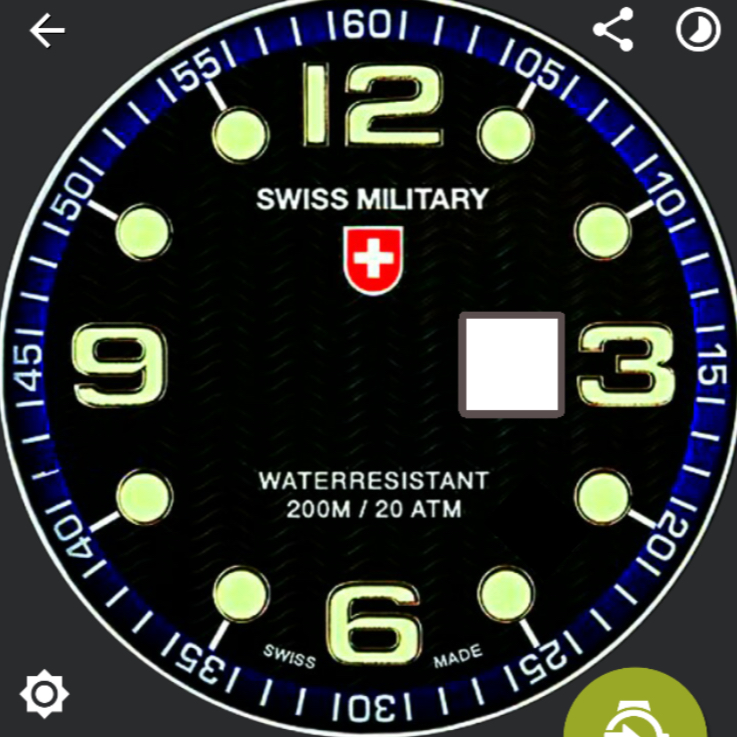
Task: Share this watch face
Action: [x=613, y=30]
